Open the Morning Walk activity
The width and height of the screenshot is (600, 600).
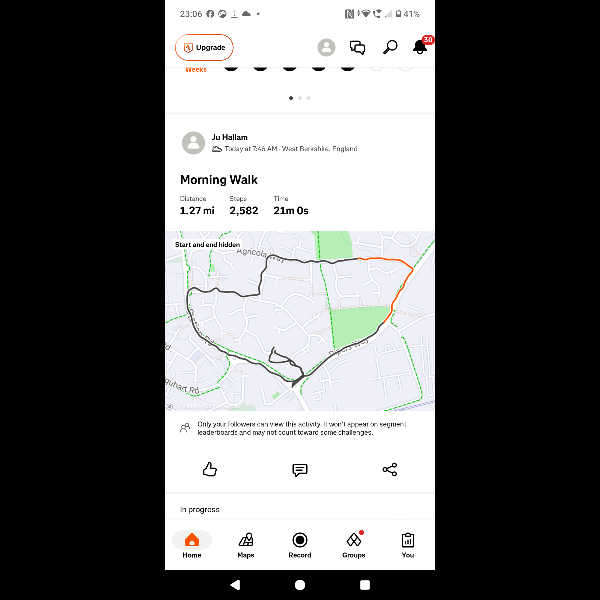(218, 180)
